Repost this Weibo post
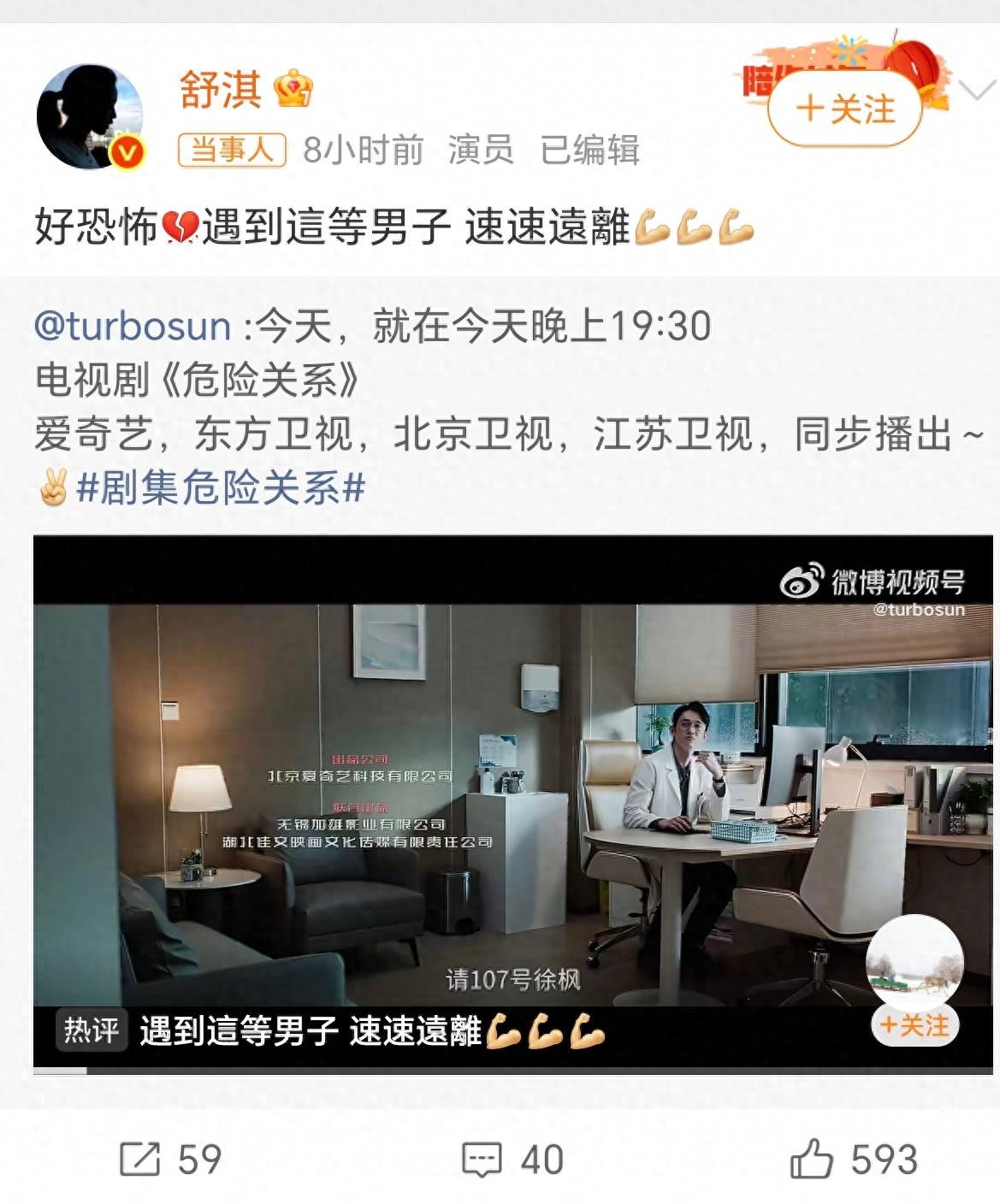1000x1204 pixels. pyautogui.click(x=170, y=1160)
